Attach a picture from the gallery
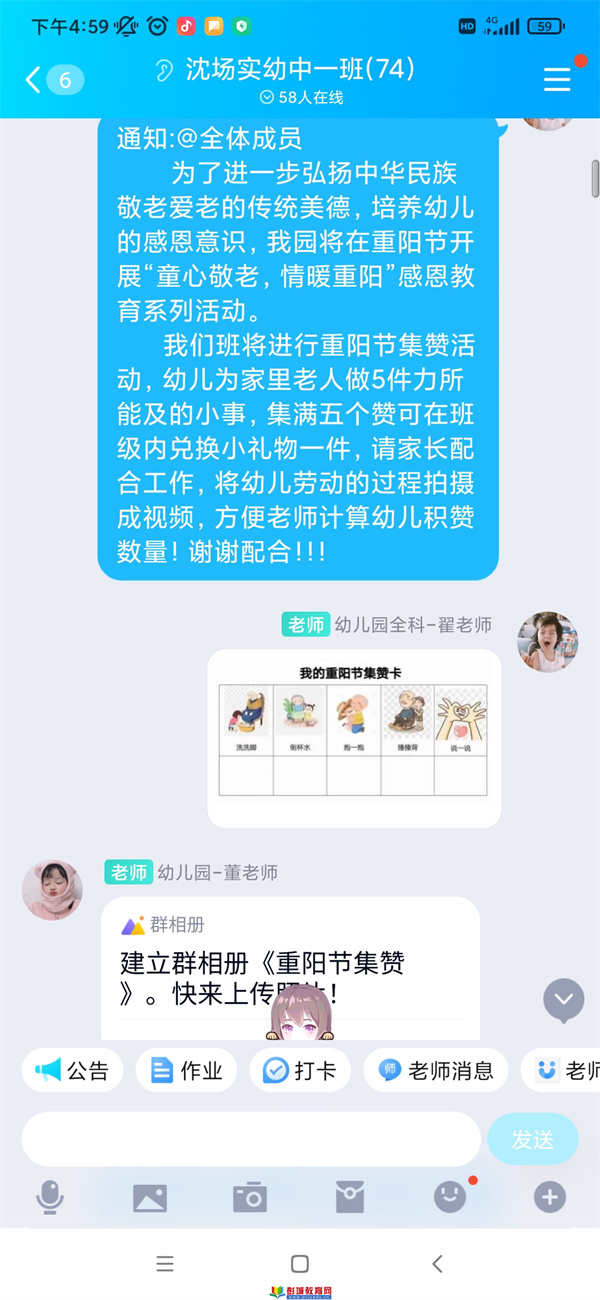Viewport: 600px width, 1300px height. pos(150,1197)
